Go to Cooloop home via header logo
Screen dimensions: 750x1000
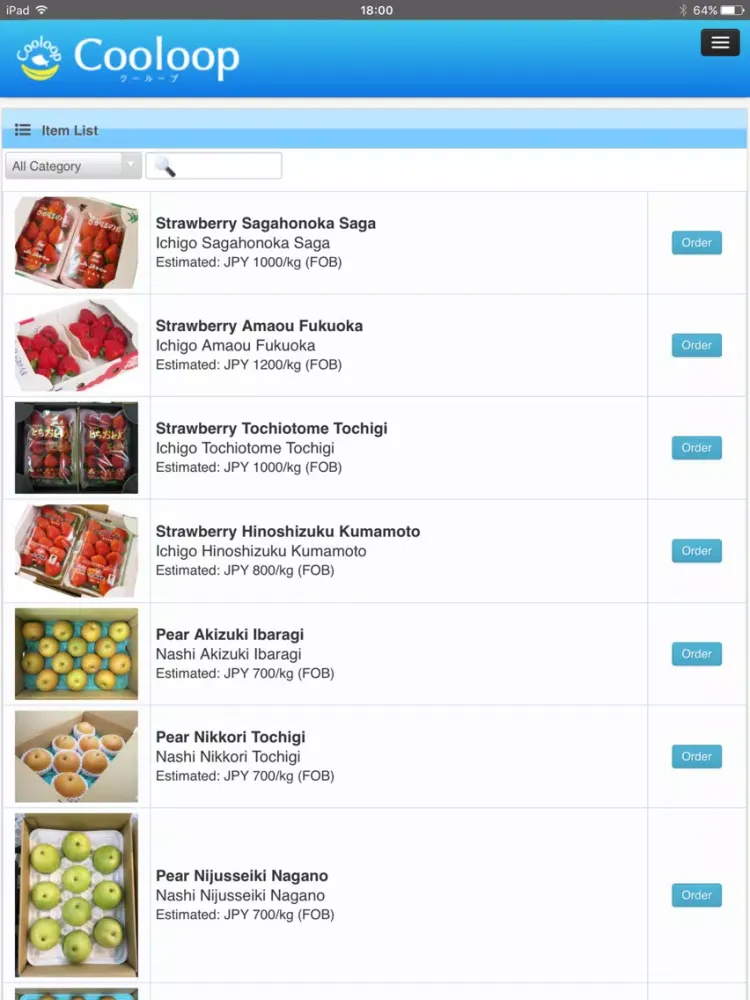(128, 58)
